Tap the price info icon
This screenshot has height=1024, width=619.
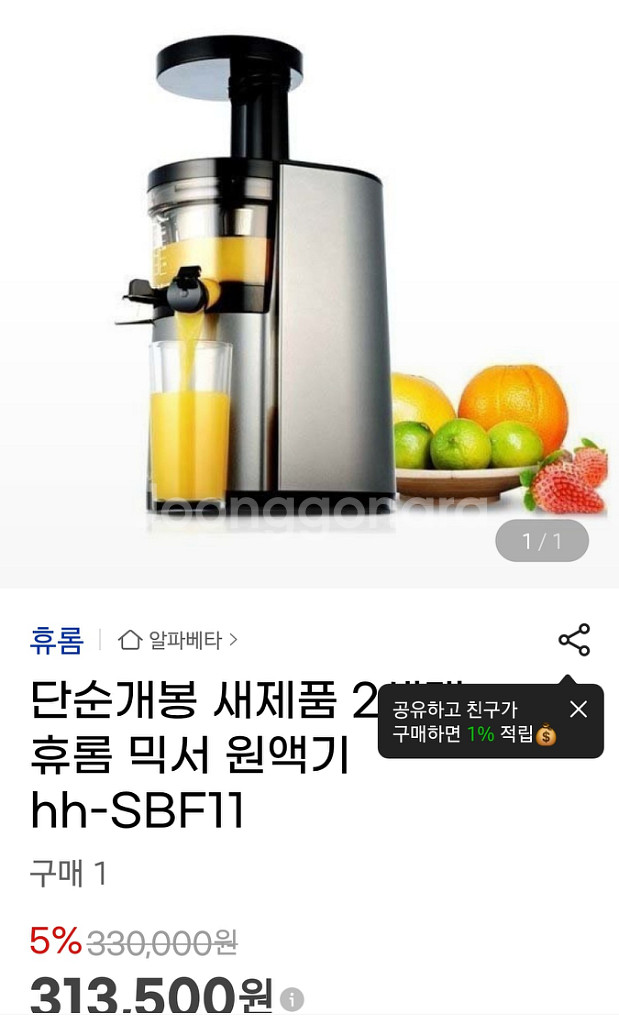click(x=292, y=999)
